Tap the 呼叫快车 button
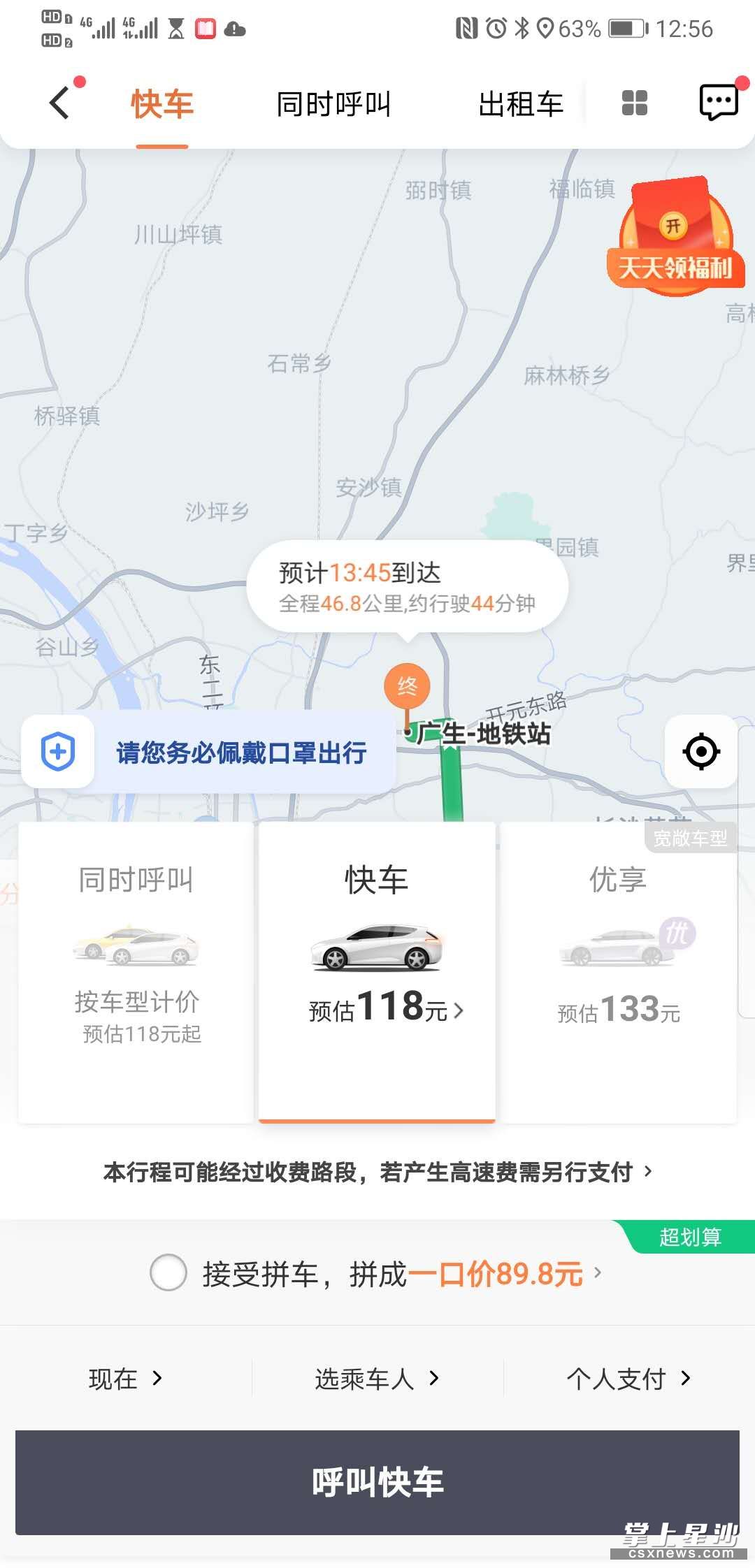The image size is (755, 1568). pos(377,1482)
